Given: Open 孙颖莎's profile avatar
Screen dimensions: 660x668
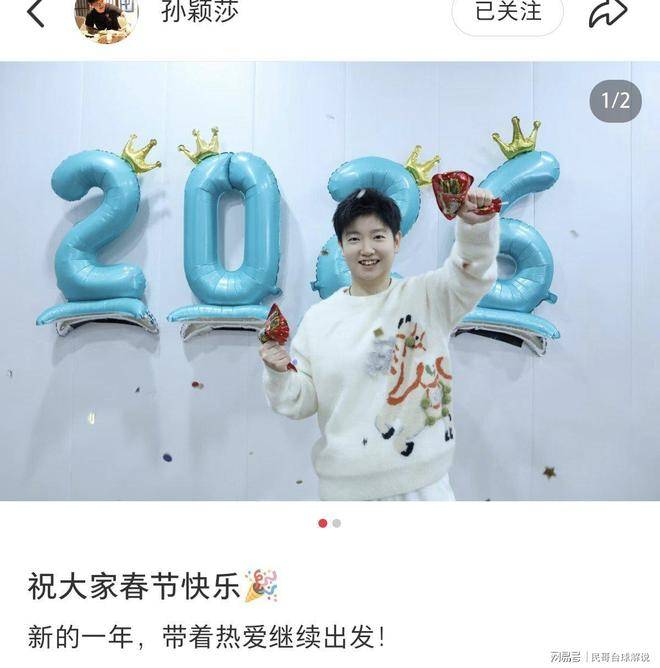Looking at the screenshot, I should (105, 18).
